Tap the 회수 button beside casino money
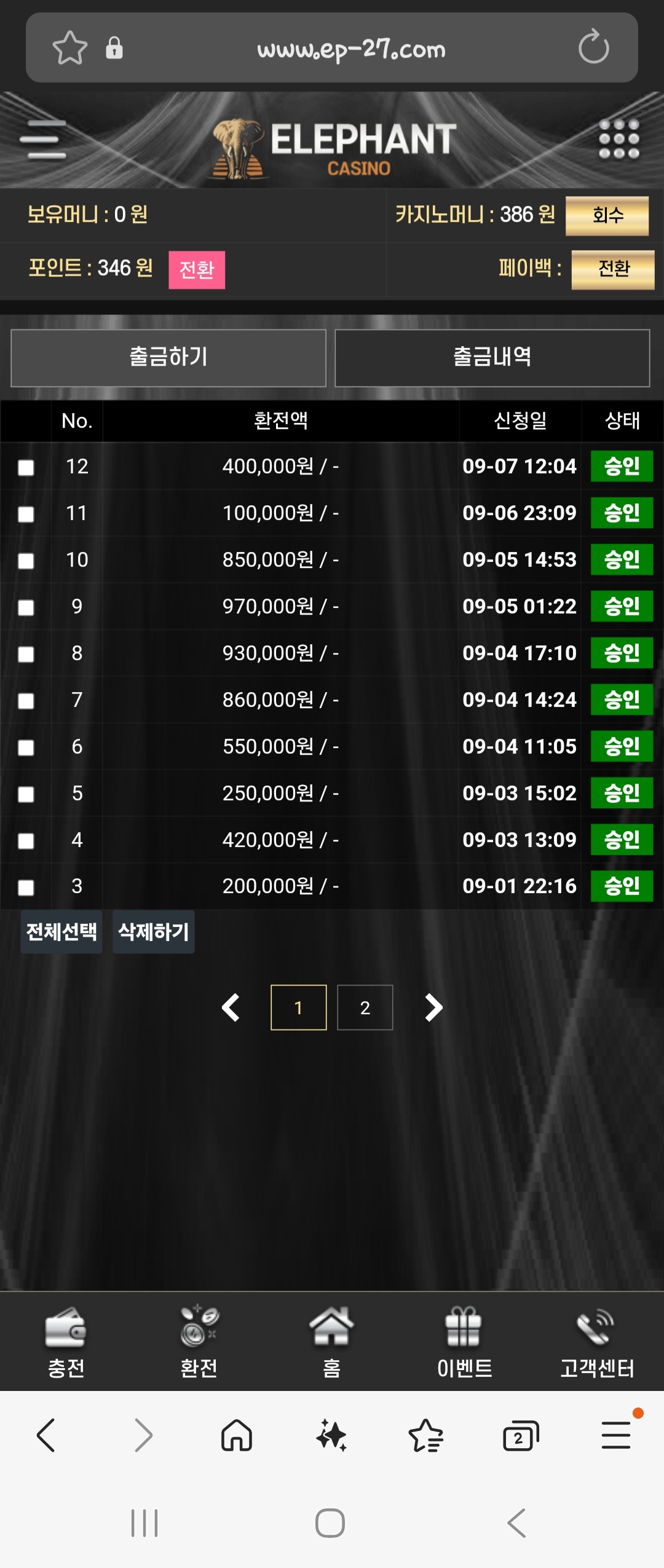The width and height of the screenshot is (664, 1568). pos(607,216)
